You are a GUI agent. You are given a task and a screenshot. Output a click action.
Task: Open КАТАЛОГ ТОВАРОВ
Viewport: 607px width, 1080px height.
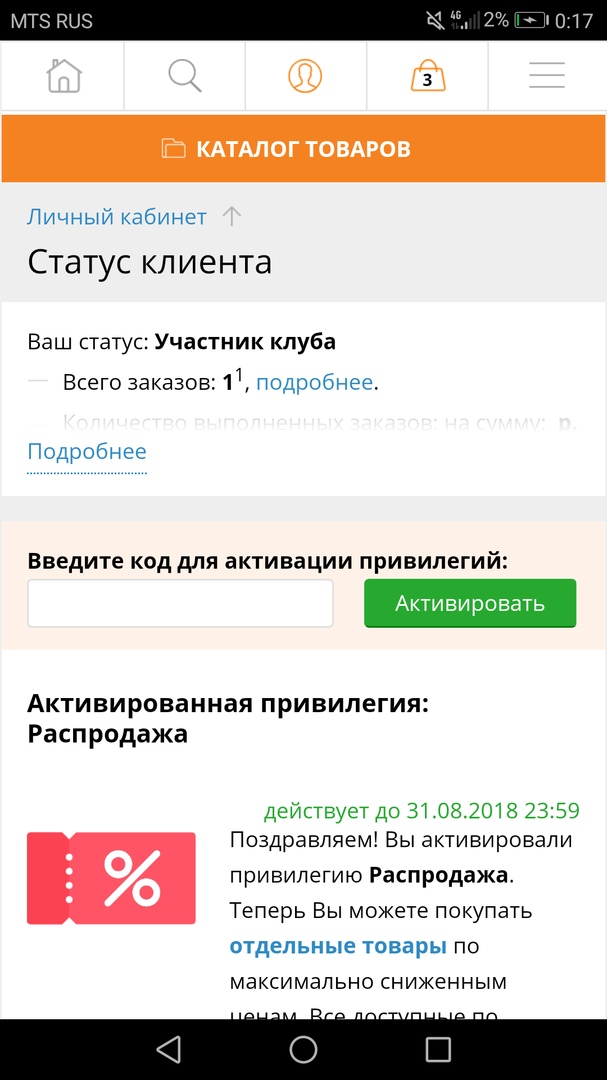click(x=303, y=149)
